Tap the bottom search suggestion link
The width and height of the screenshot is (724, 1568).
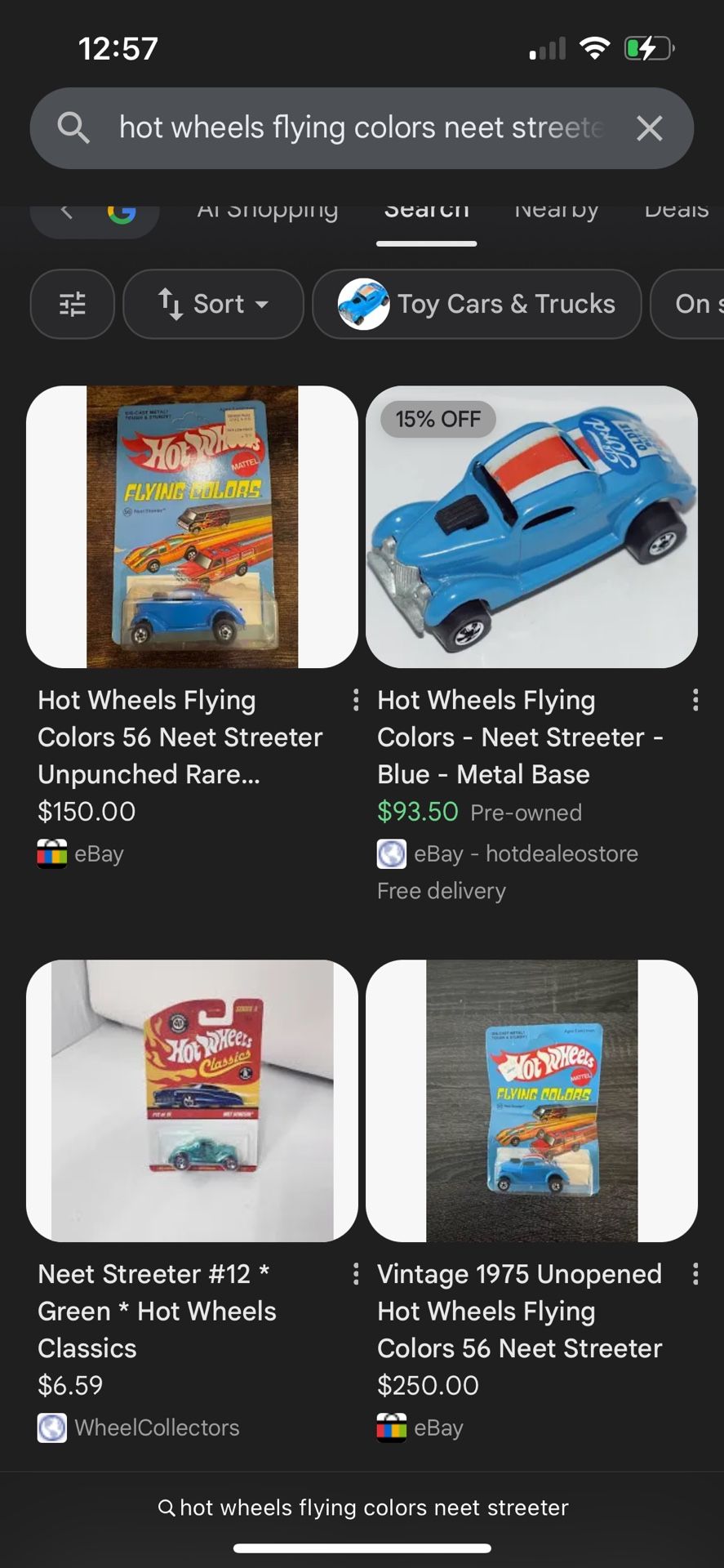[362, 1508]
